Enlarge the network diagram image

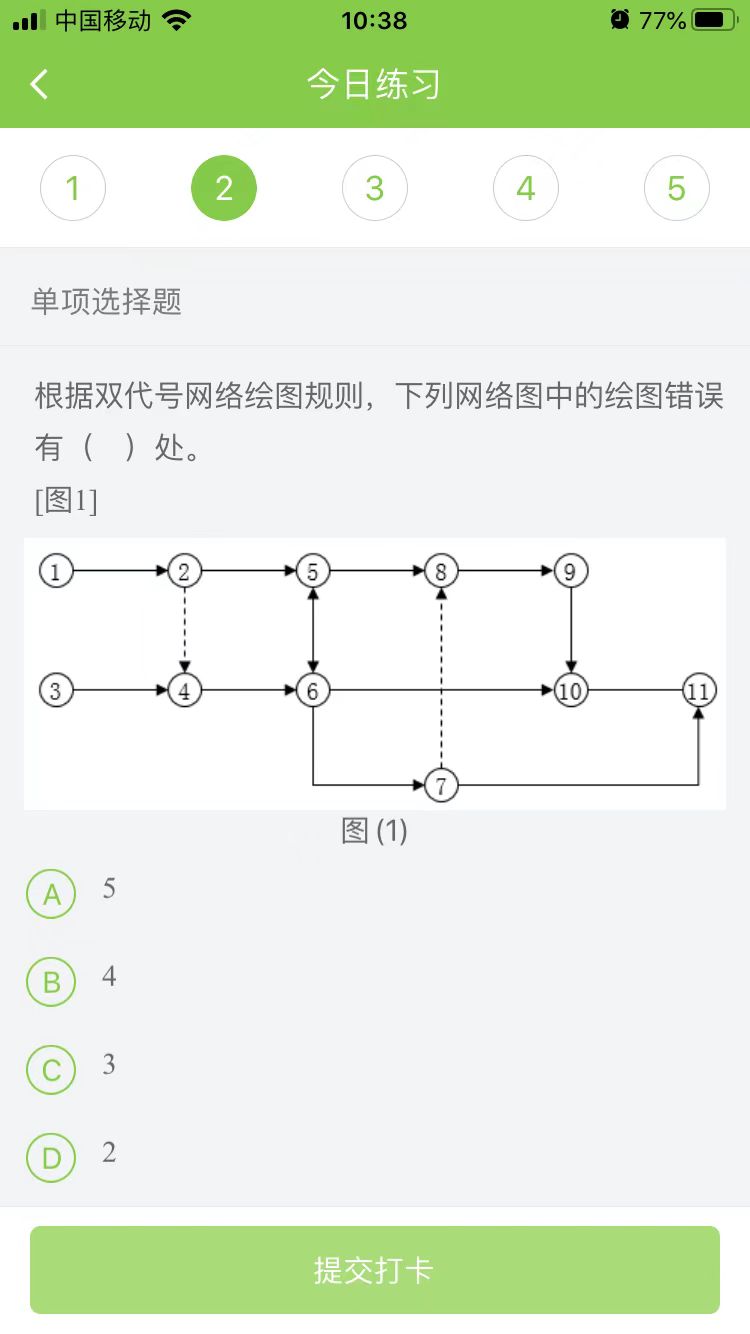tap(375, 674)
